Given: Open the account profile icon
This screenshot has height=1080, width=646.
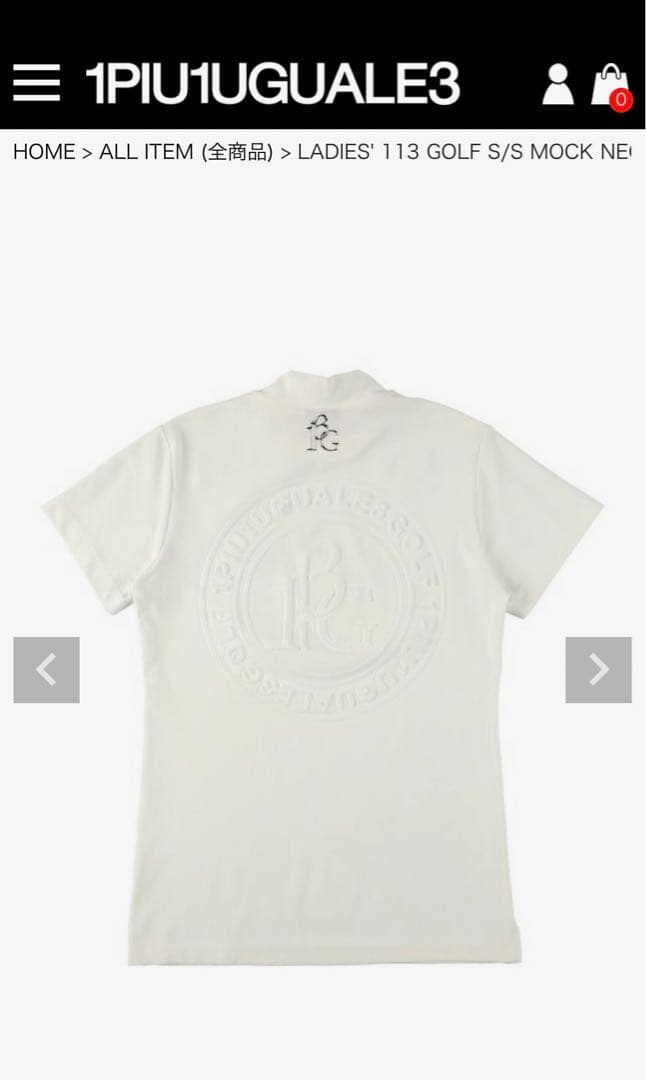Looking at the screenshot, I should pos(558,85).
